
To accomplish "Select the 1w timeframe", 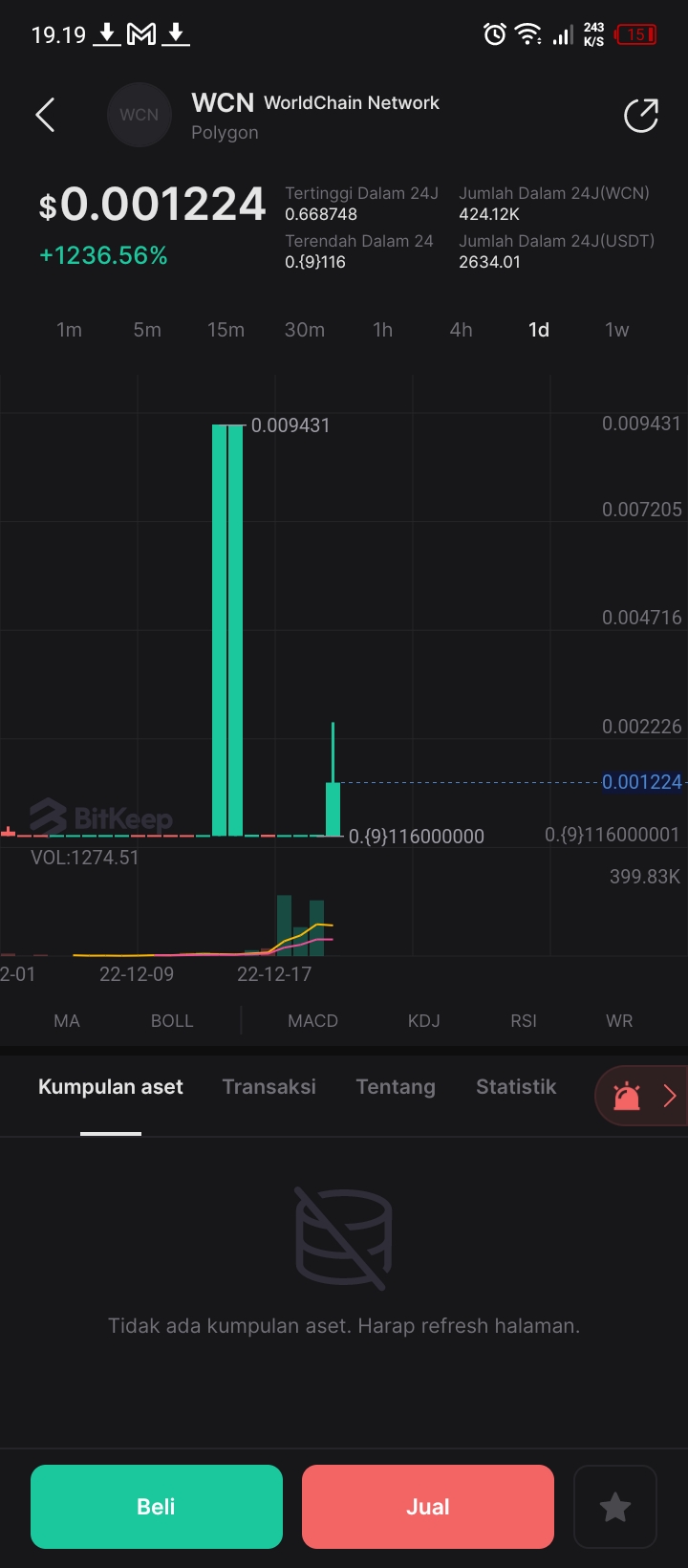I will pos(616,330).
